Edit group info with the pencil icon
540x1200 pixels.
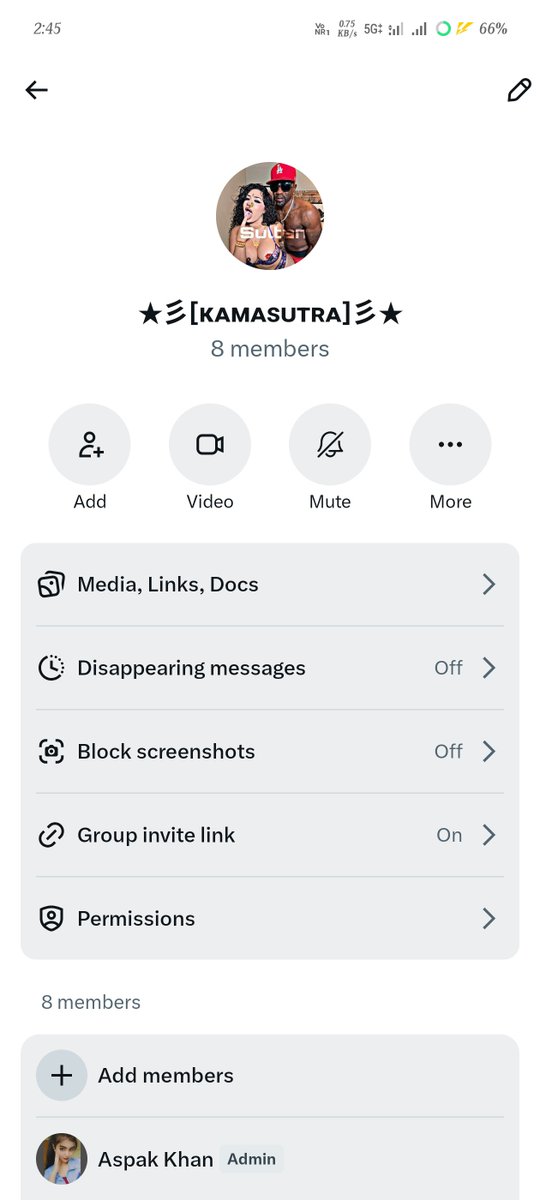(x=519, y=90)
